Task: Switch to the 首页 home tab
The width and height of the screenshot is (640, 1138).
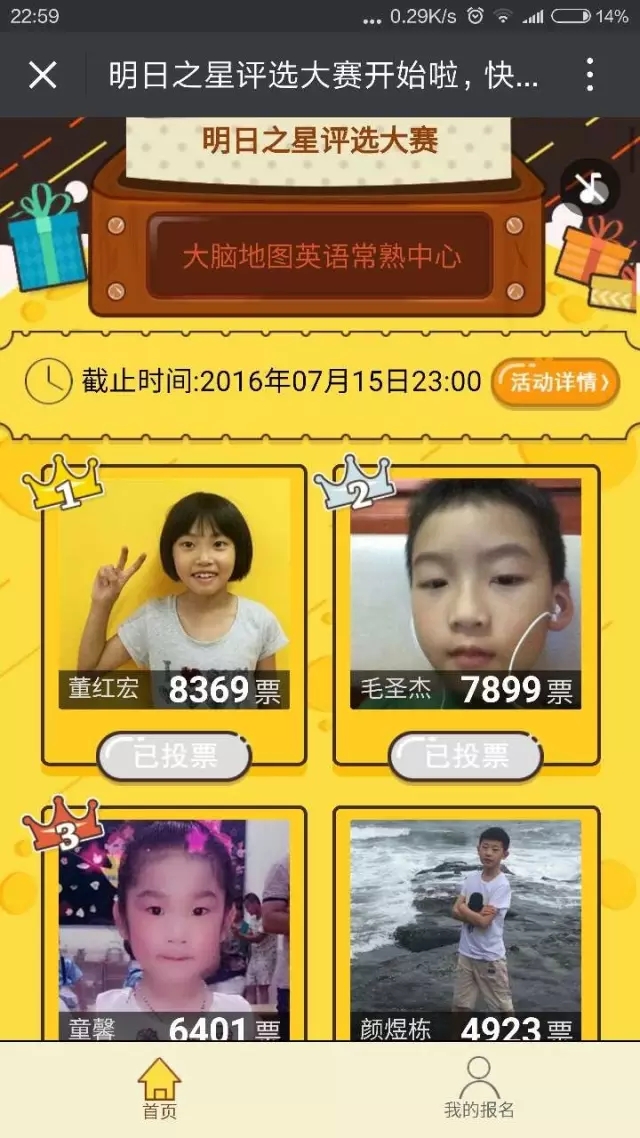Action: coord(160,1089)
